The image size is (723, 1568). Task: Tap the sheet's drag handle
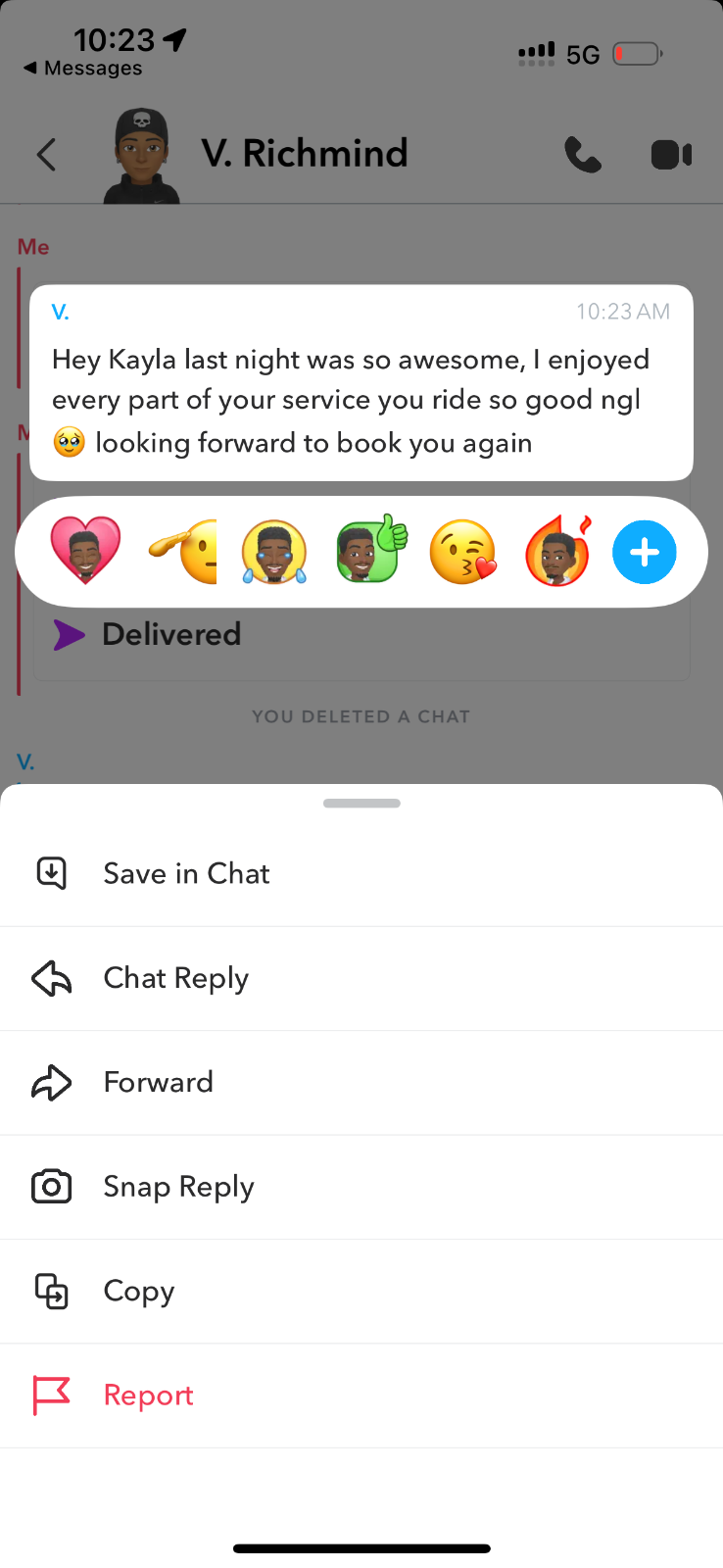click(x=361, y=804)
